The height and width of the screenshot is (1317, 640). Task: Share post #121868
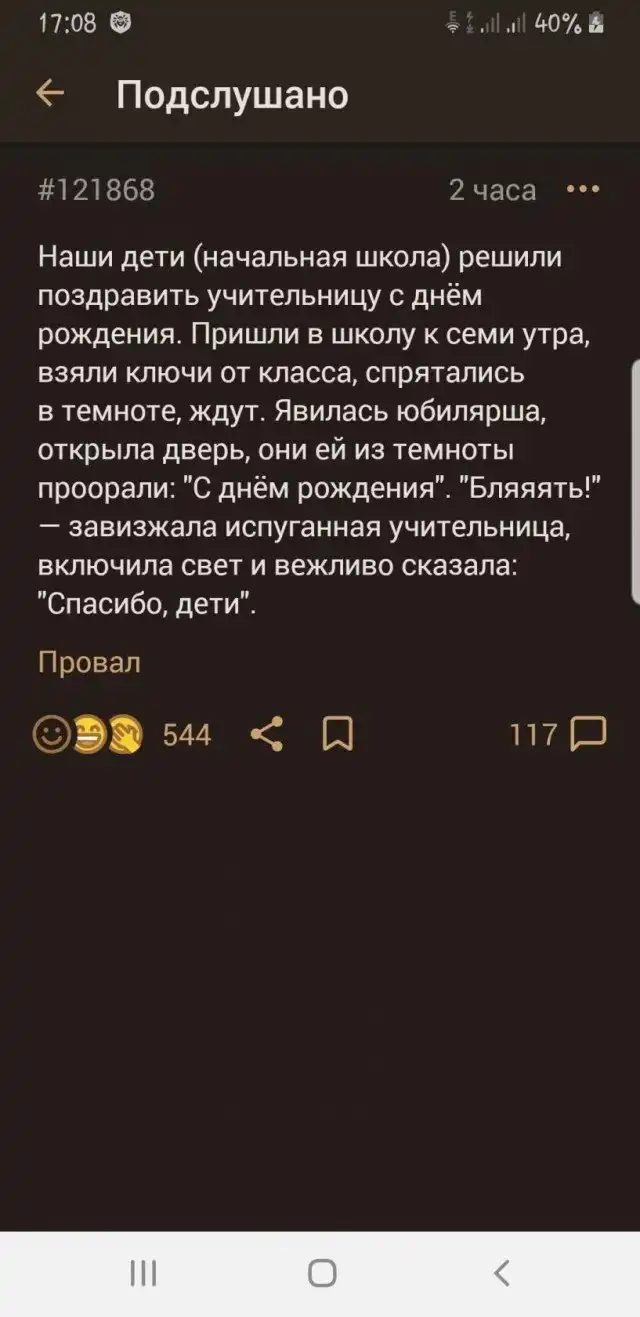coord(265,735)
